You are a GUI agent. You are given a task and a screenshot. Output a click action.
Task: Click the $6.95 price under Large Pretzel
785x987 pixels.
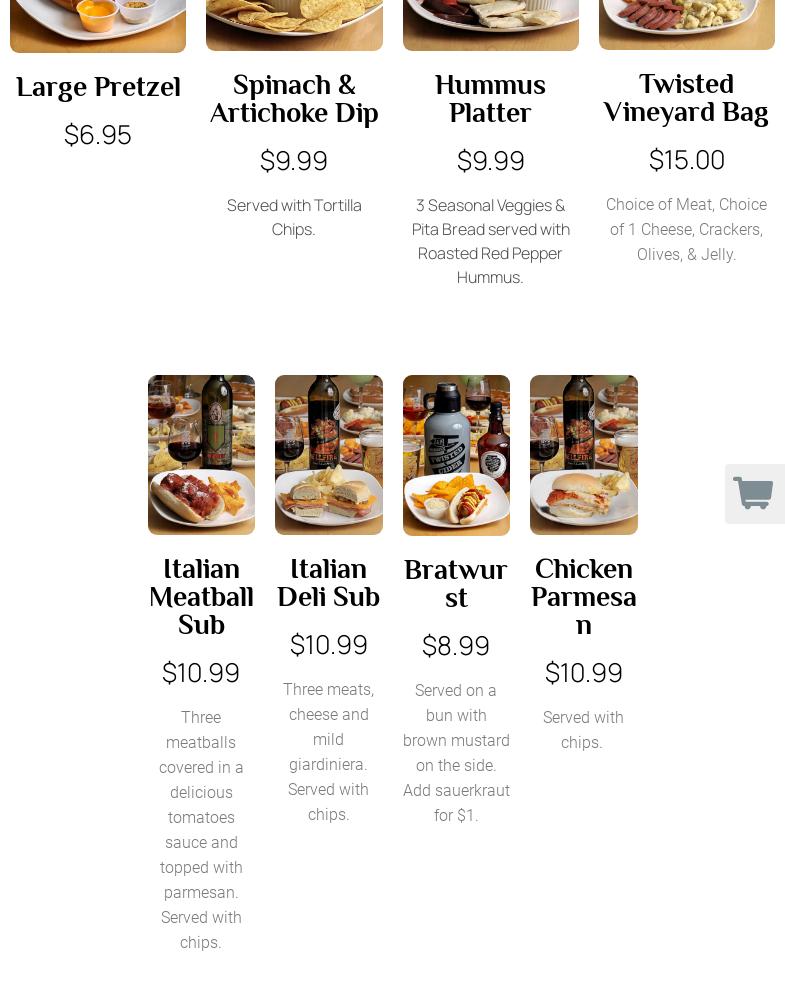[x=97, y=135]
